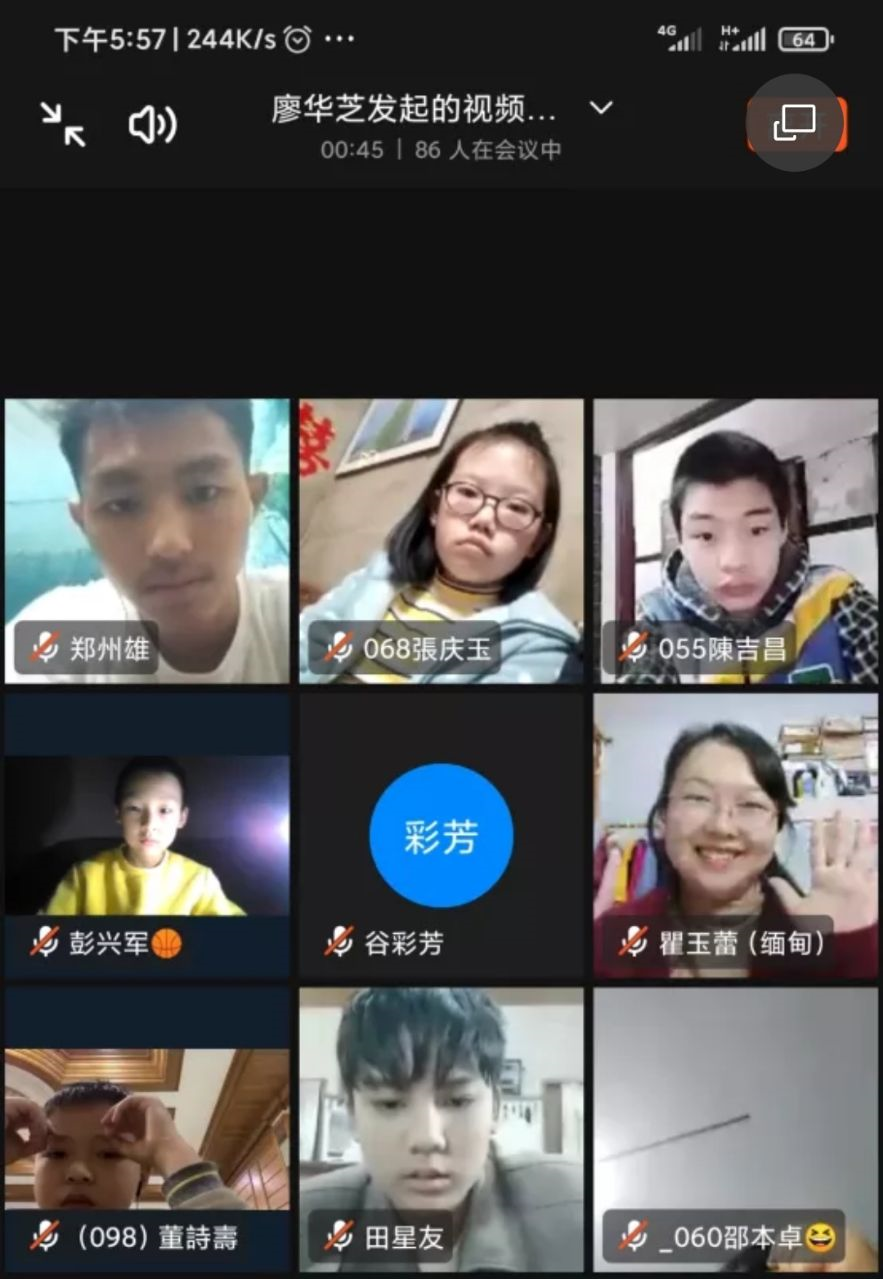This screenshot has width=883, height=1279.
Task: Enlarge 瞿玉蕾 (缅甸) video tile
Action: pyautogui.click(x=735, y=836)
